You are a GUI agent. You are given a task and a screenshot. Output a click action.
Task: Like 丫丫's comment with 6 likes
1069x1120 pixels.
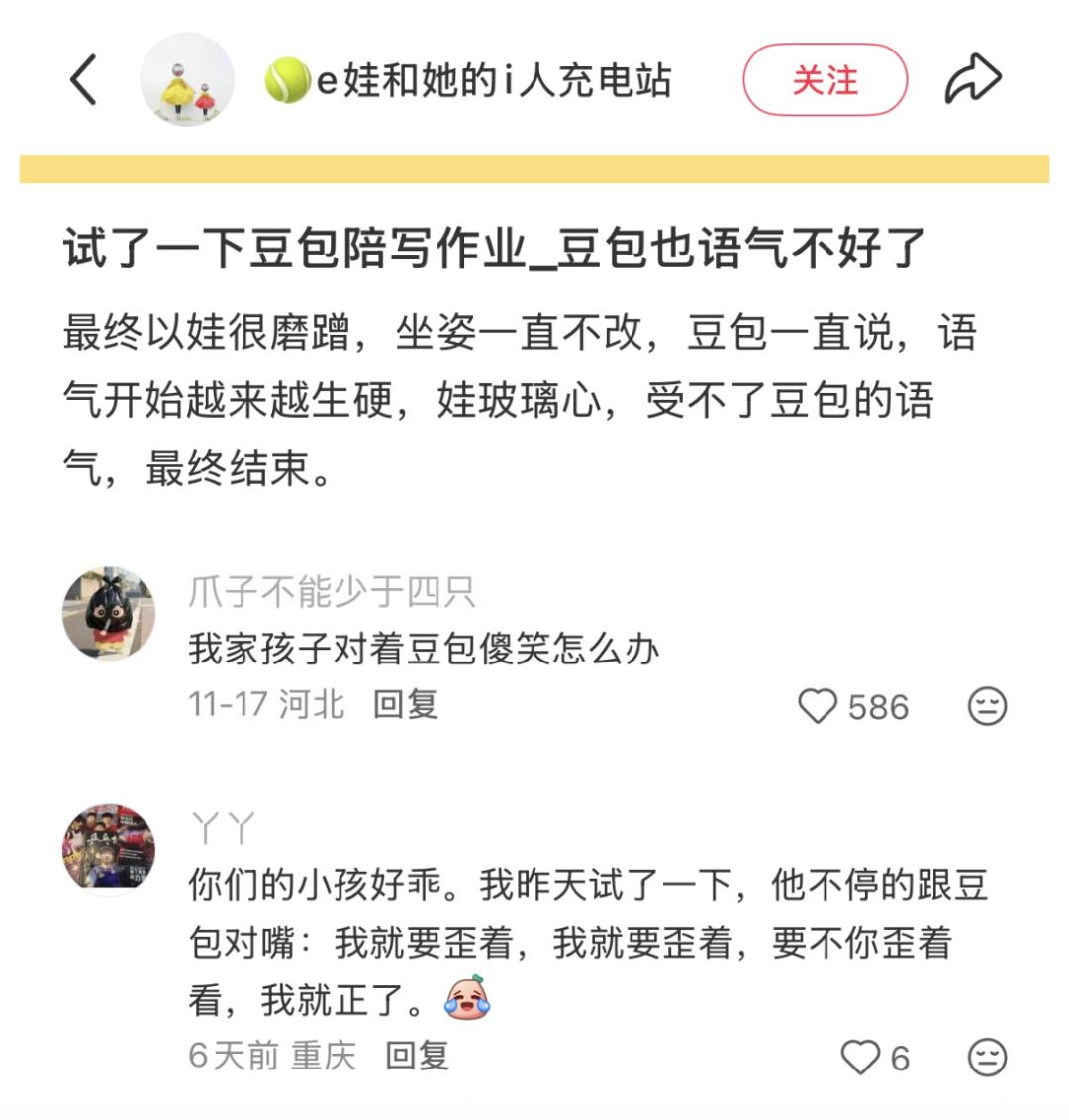tap(860, 1058)
